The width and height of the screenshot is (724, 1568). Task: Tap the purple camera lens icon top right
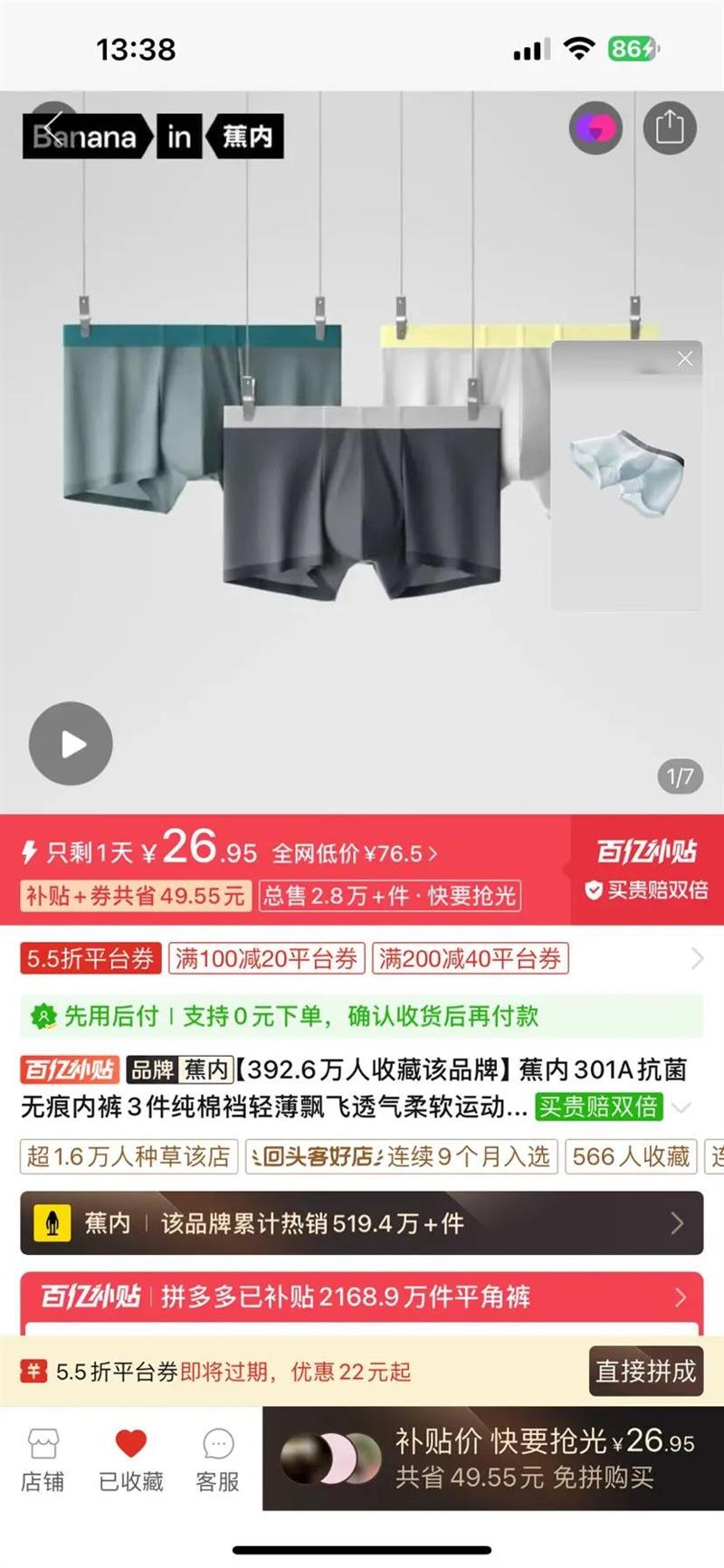595,128
